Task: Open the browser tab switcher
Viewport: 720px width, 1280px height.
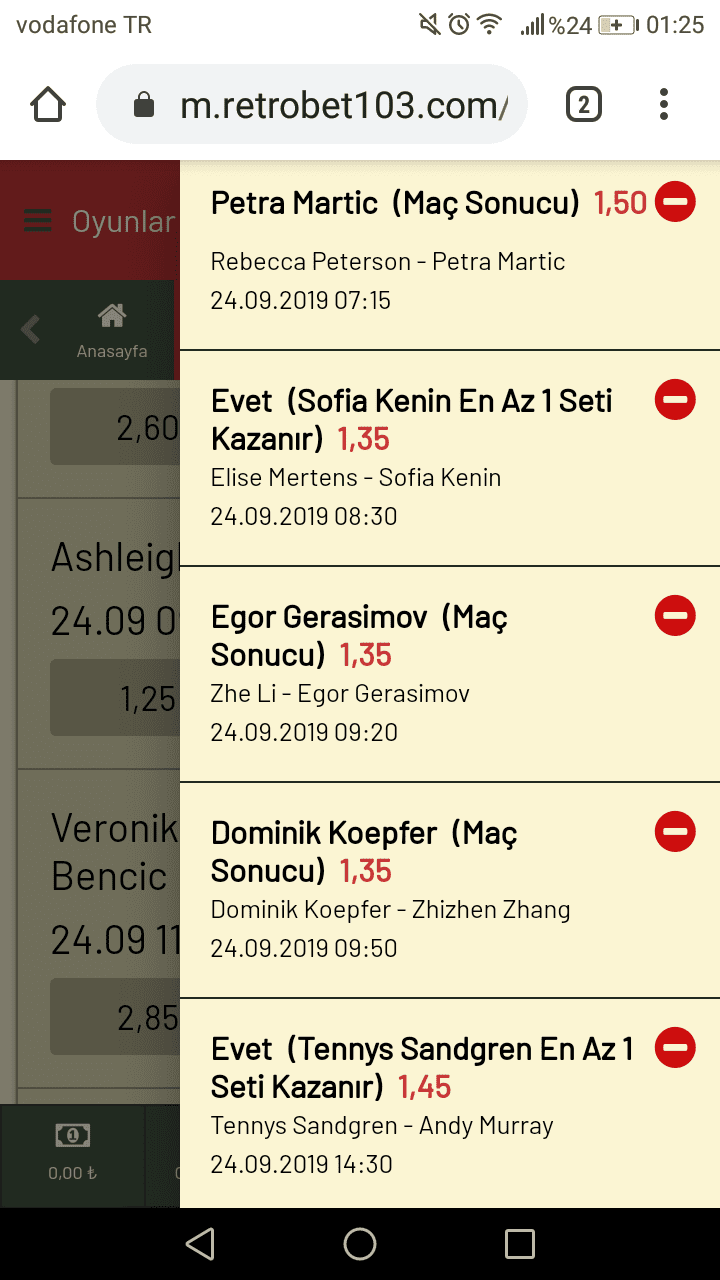Action: (x=584, y=104)
